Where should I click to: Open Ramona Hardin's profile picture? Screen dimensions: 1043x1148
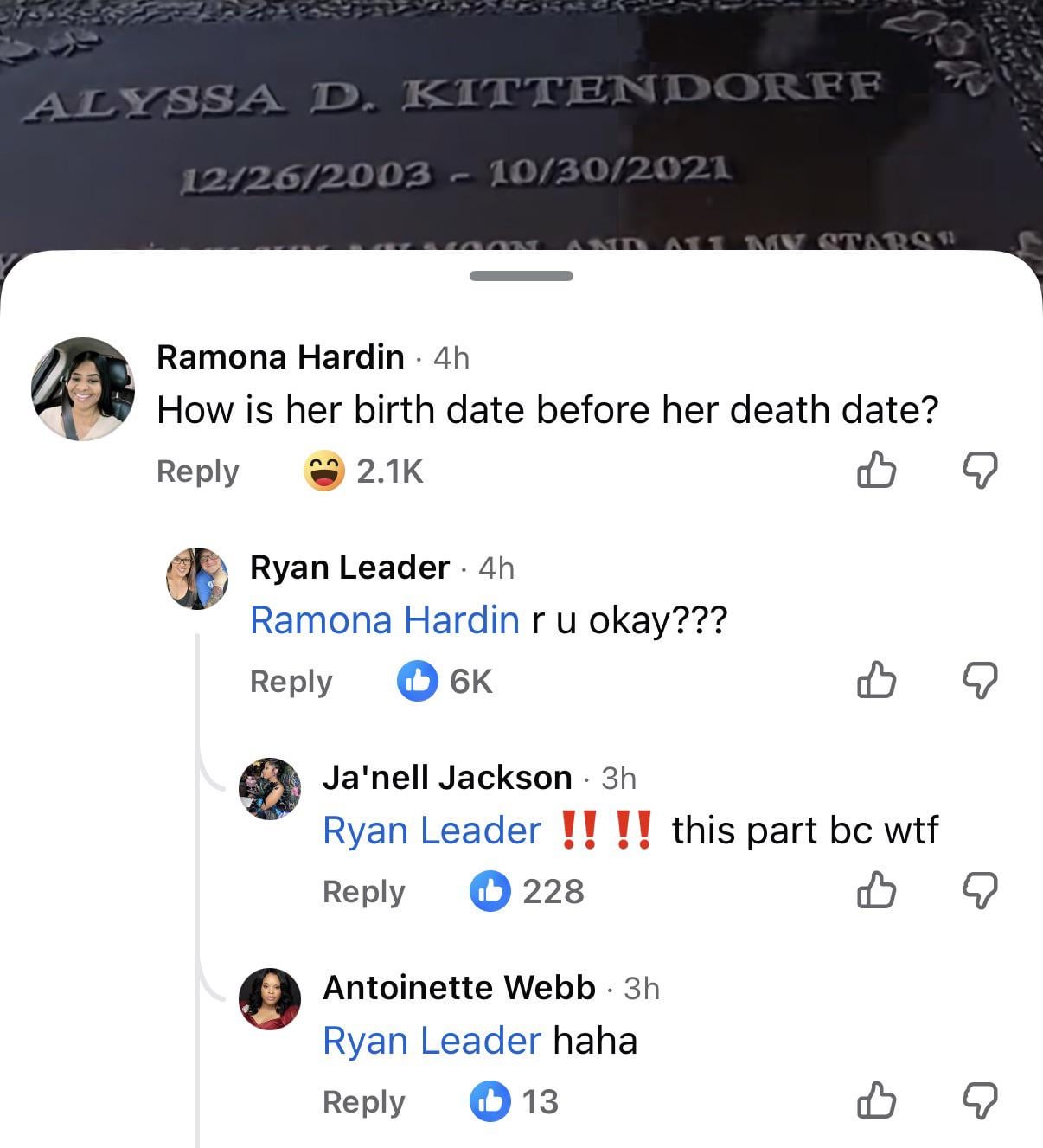coord(83,389)
